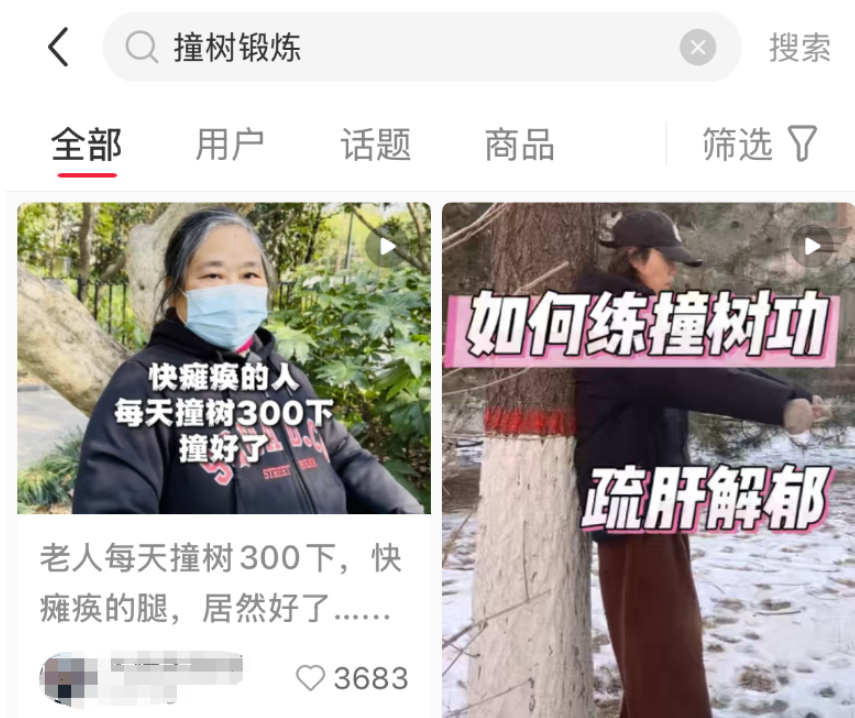Switch to the 商品 tab
This screenshot has height=718, width=855.
519,145
